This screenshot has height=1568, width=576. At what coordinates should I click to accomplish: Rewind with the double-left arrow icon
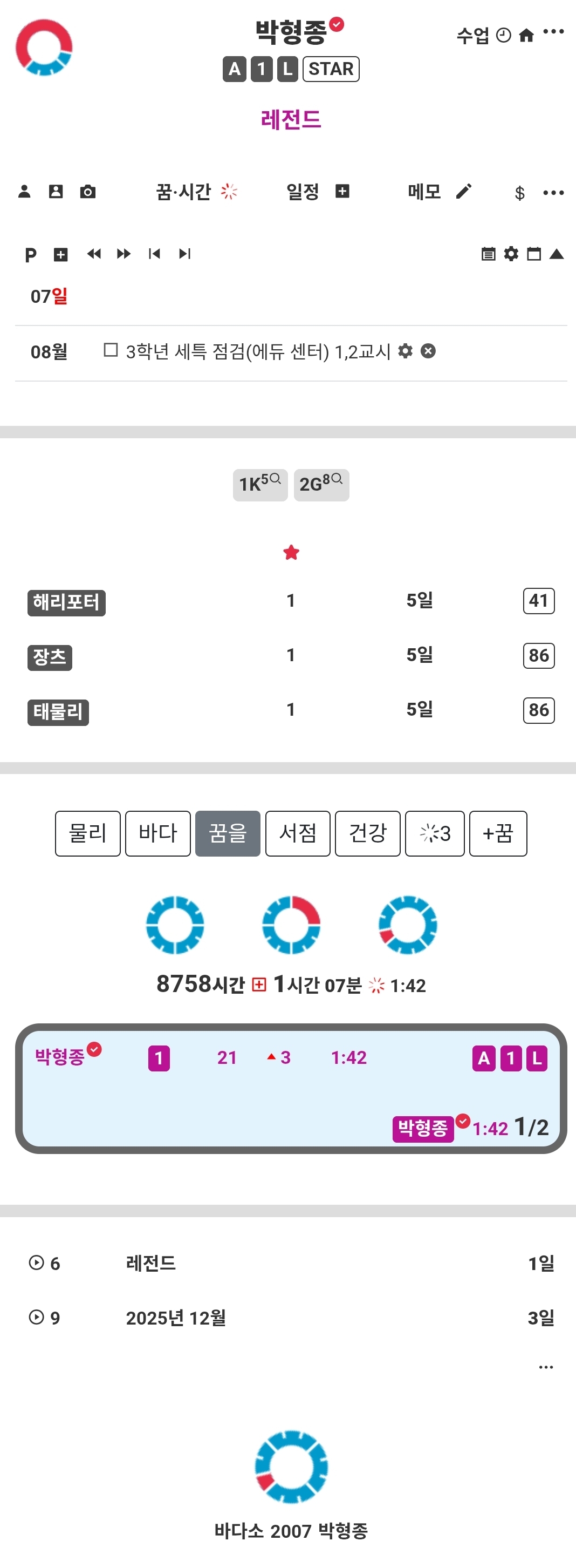(x=94, y=254)
